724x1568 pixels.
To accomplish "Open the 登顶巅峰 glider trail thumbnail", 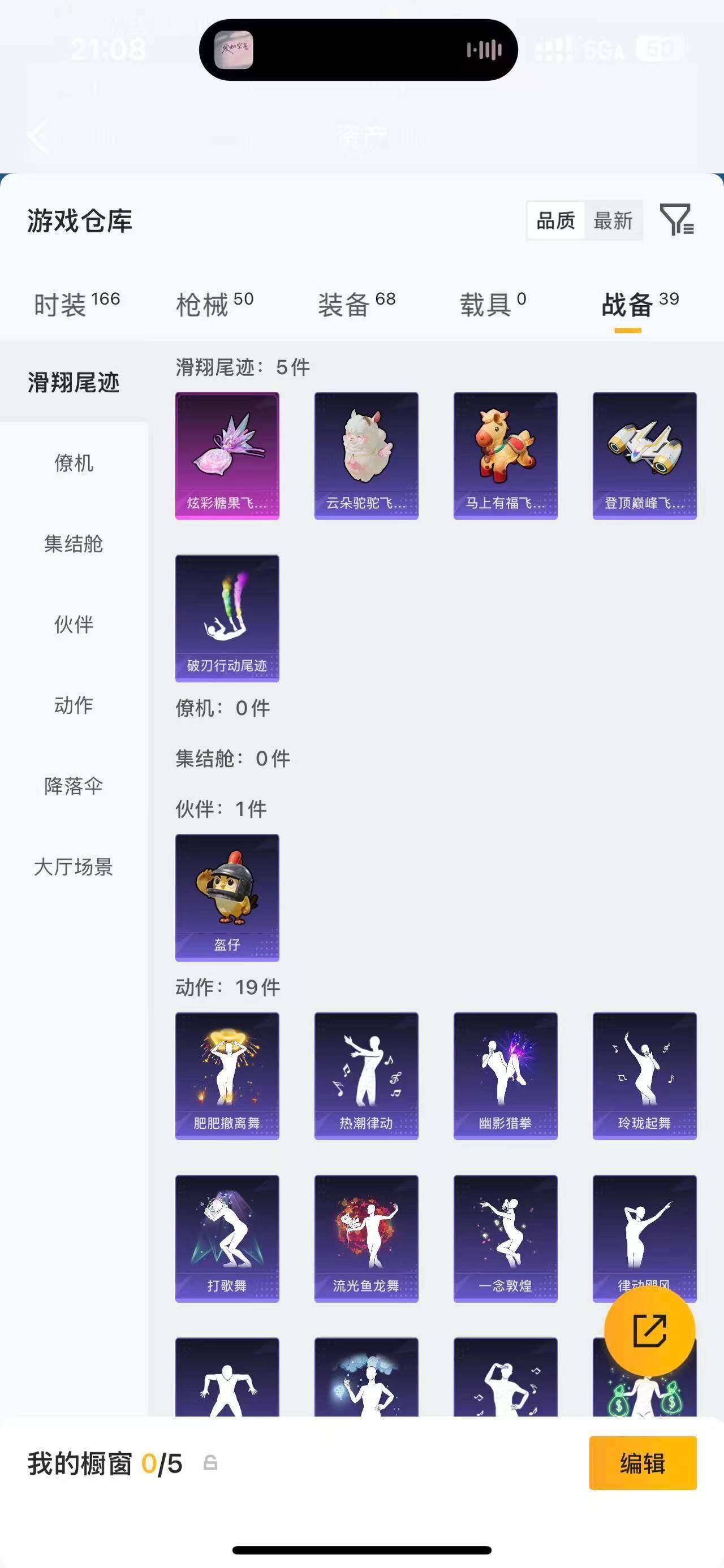I will [644, 455].
